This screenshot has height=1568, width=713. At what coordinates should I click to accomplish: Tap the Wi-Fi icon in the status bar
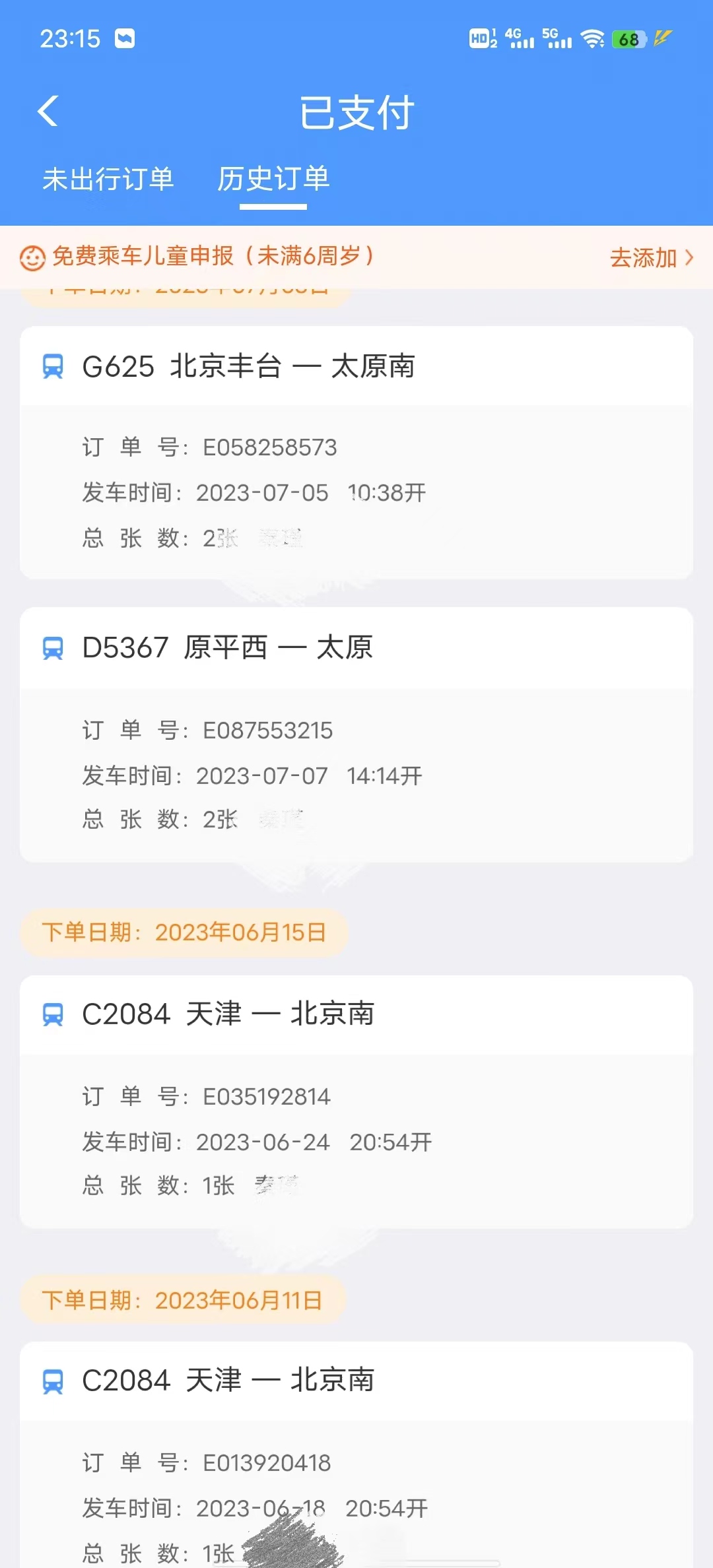click(591, 40)
